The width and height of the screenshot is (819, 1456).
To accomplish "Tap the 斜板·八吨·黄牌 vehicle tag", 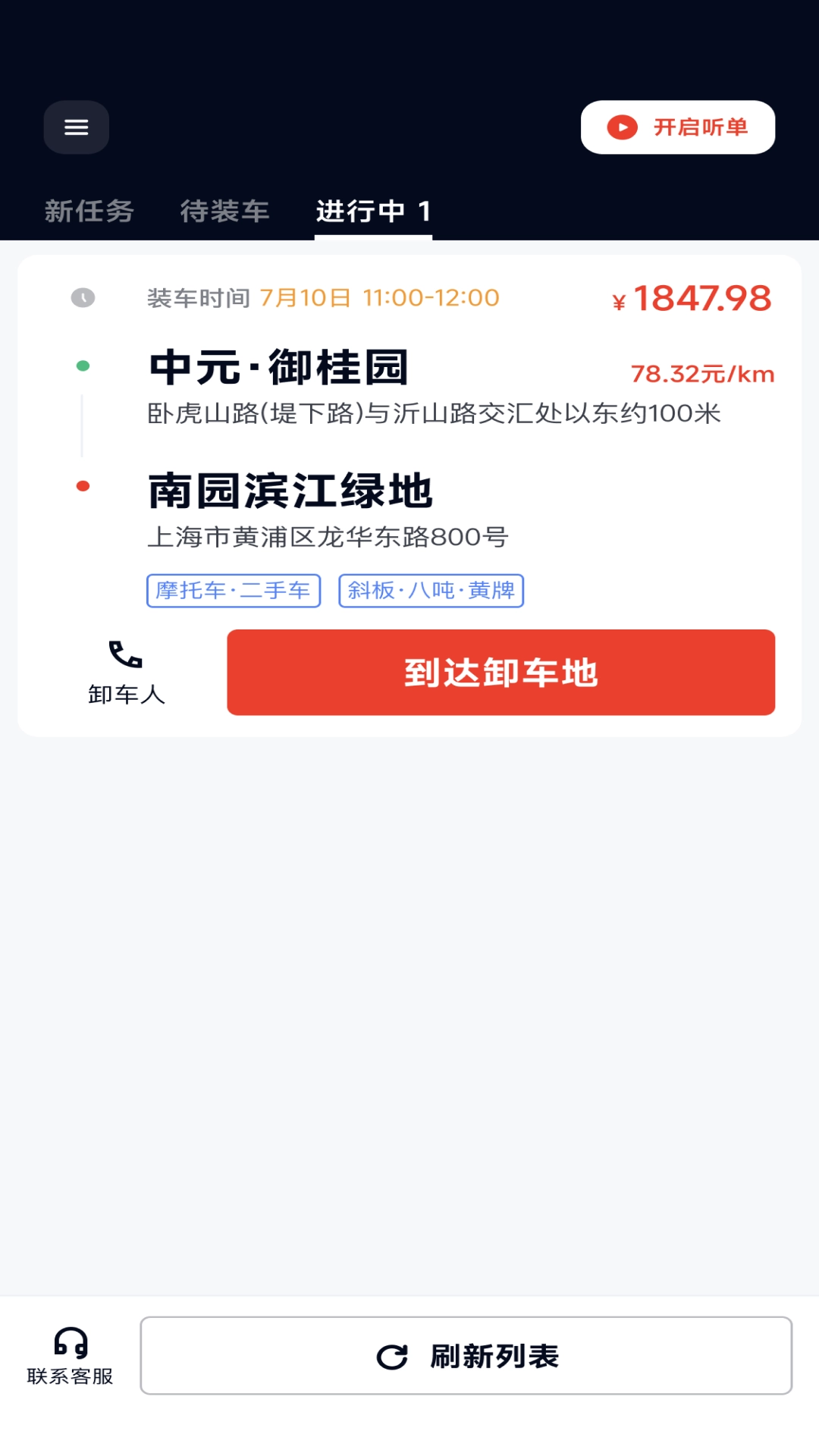I will [431, 589].
